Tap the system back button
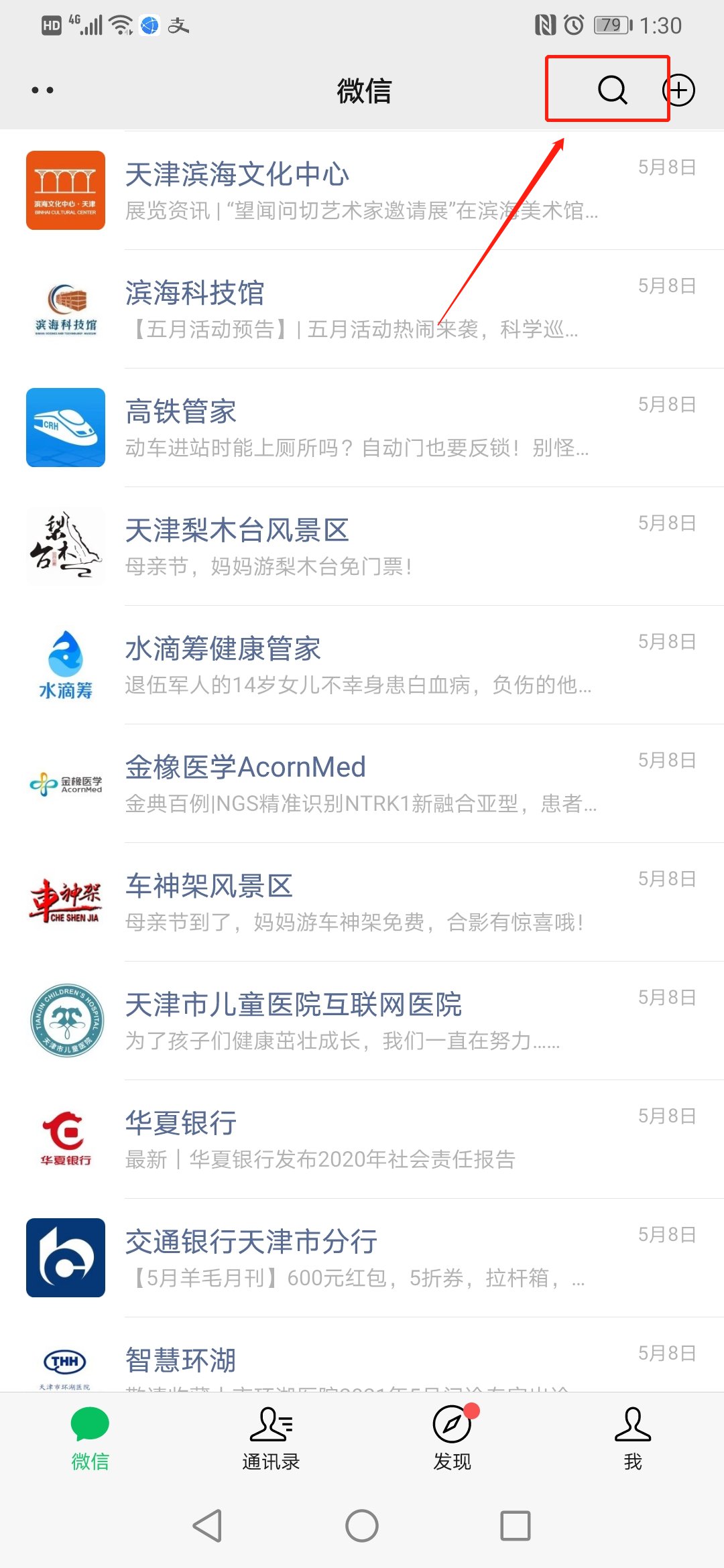Image resolution: width=724 pixels, height=1568 pixels. [208, 1526]
